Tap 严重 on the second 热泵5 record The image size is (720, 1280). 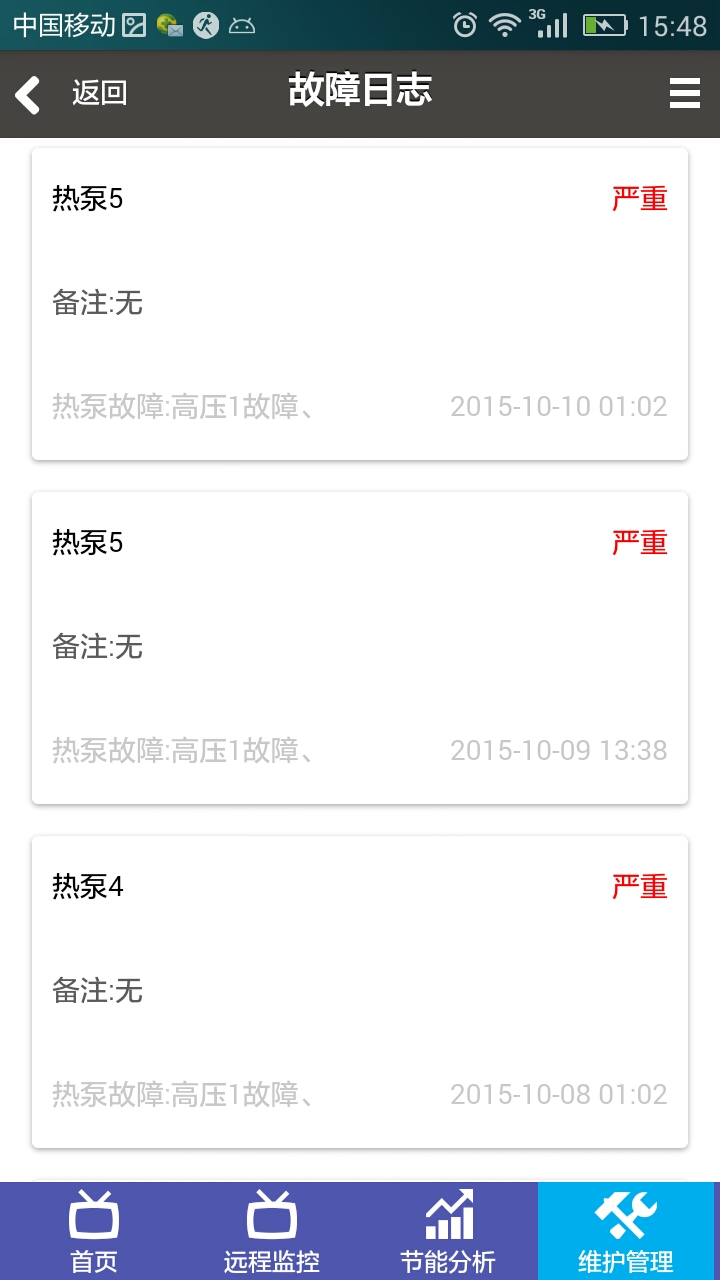[x=641, y=543]
